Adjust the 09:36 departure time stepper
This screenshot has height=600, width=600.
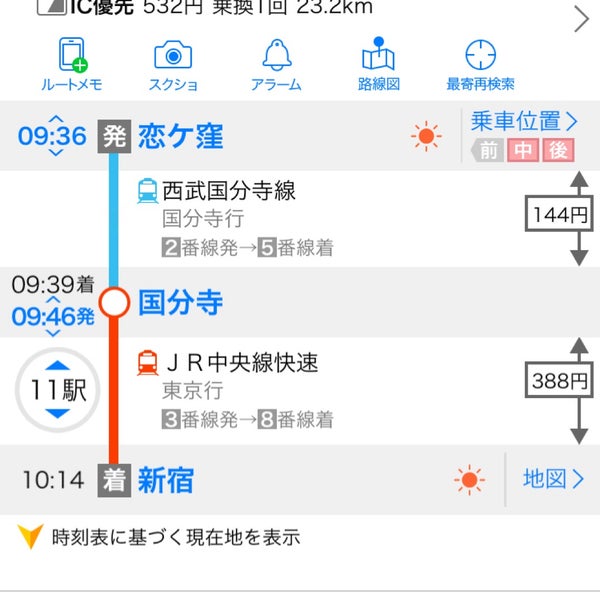(52, 136)
